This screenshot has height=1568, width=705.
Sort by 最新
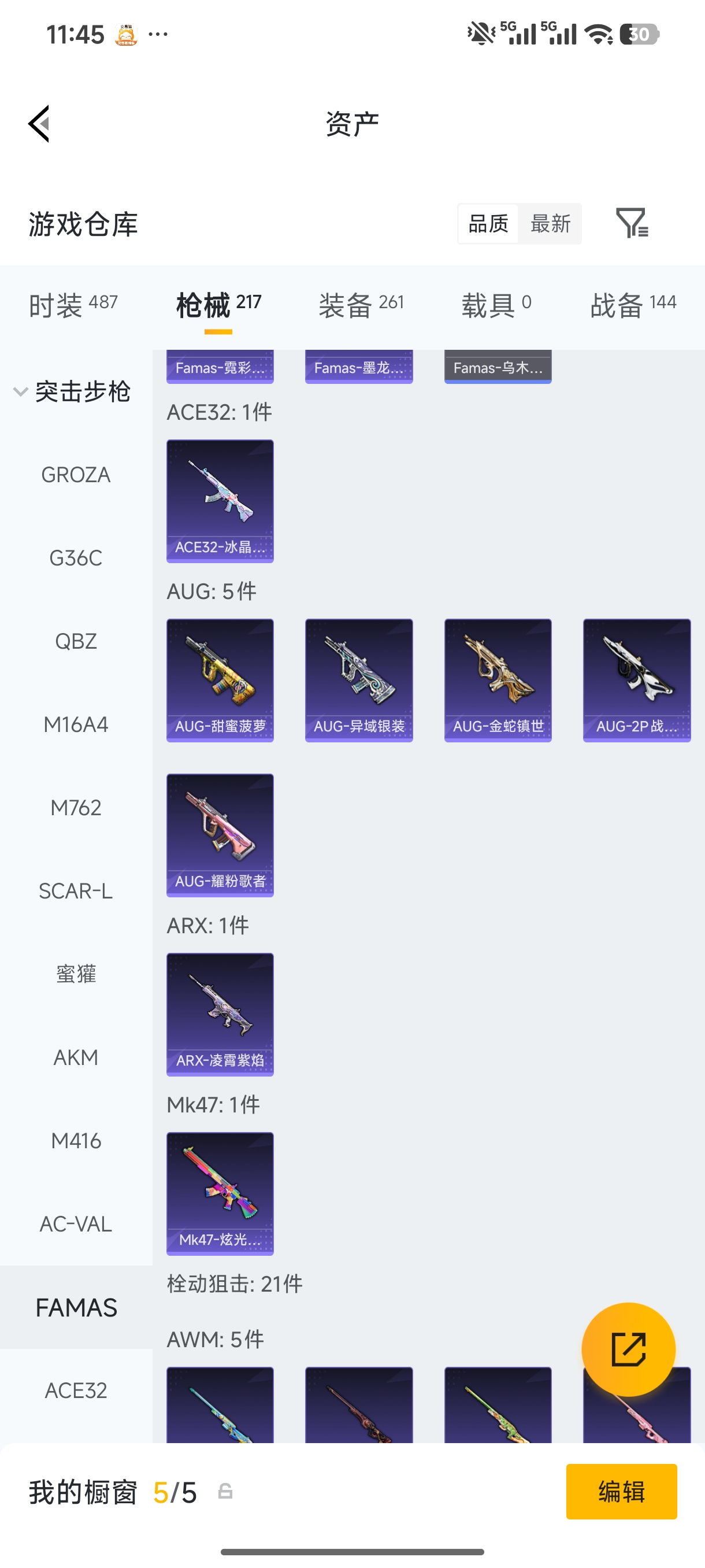pyautogui.click(x=550, y=223)
